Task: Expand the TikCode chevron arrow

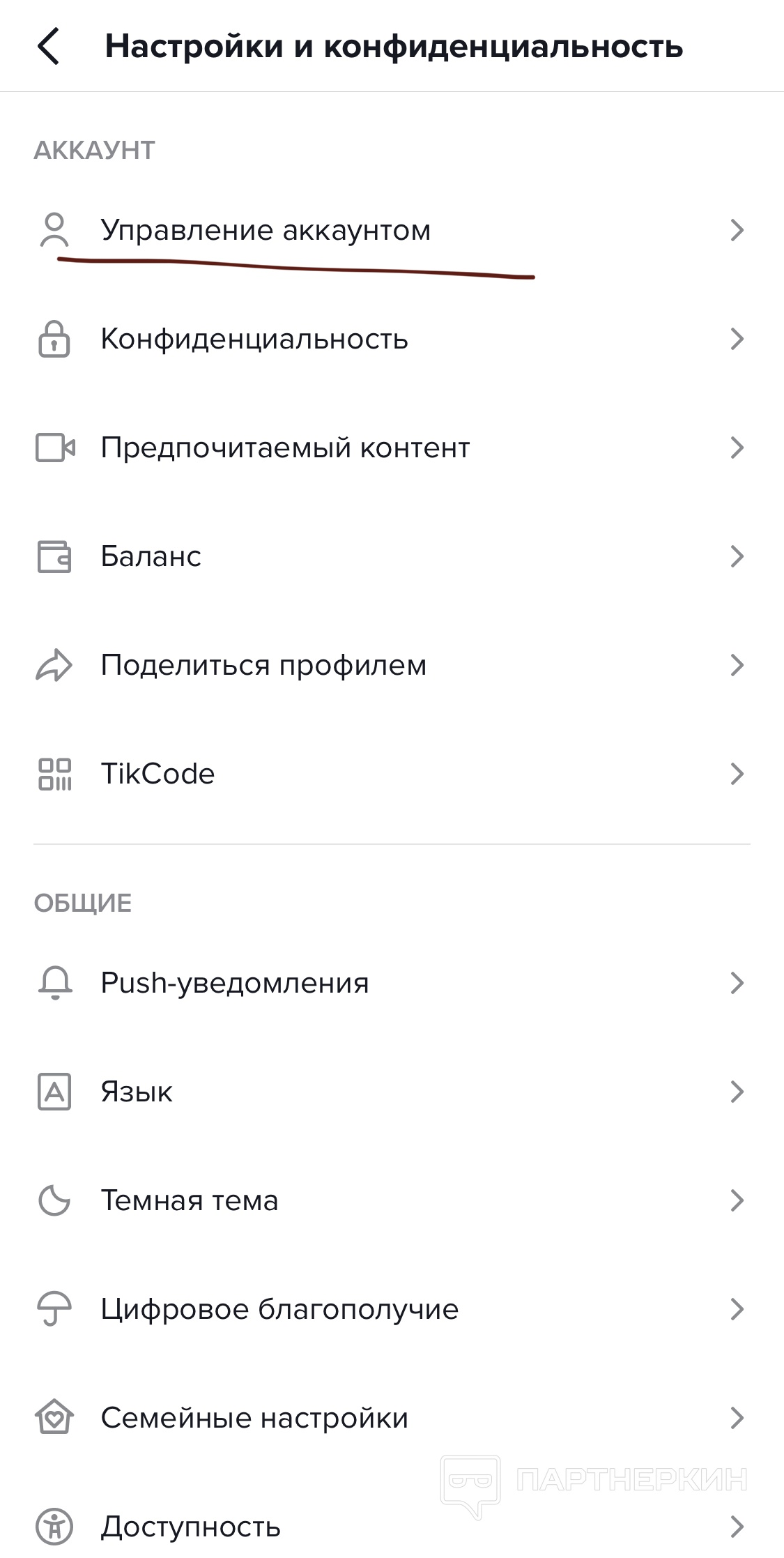Action: click(737, 773)
